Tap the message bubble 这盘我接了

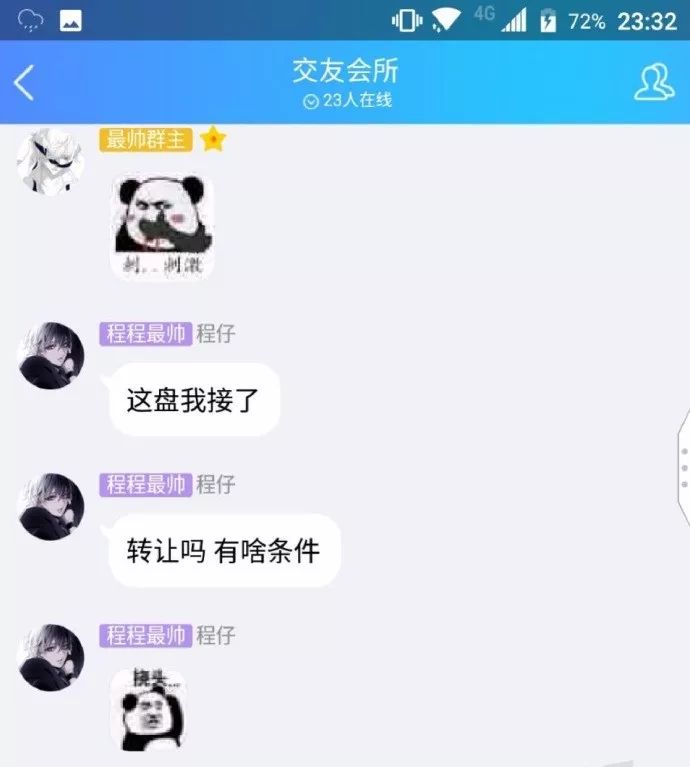point(194,400)
